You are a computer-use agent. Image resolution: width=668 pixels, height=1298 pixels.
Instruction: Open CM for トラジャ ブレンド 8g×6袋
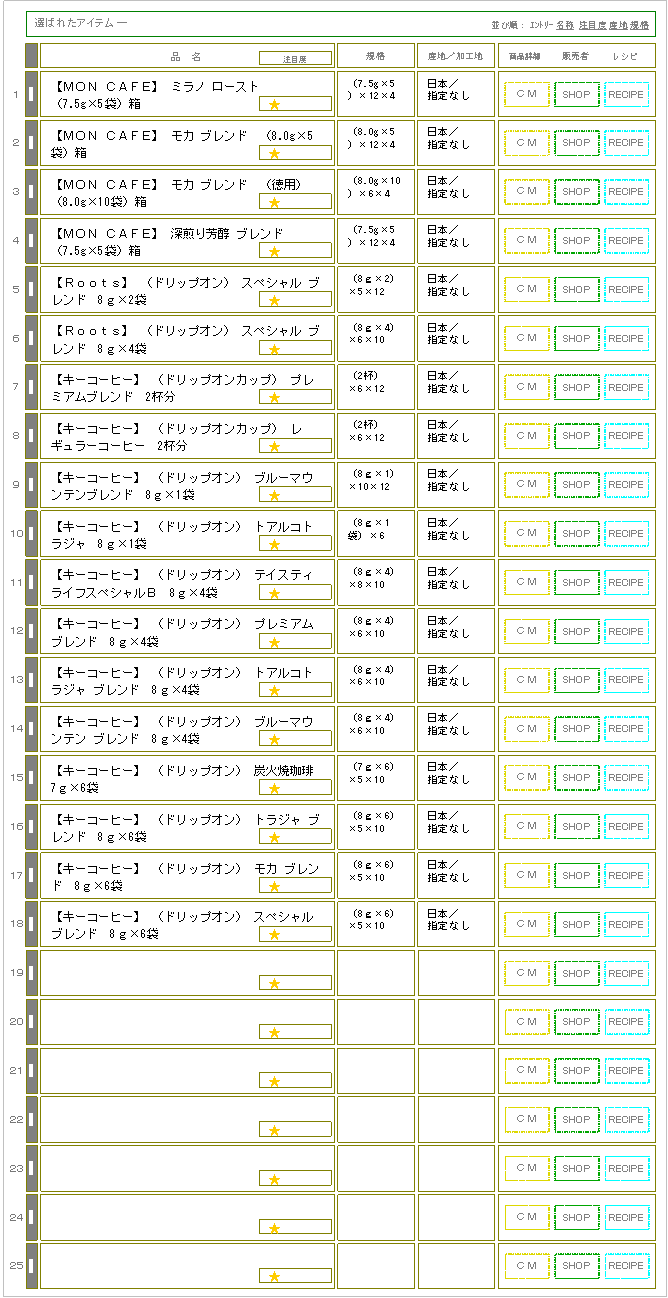pos(526,827)
